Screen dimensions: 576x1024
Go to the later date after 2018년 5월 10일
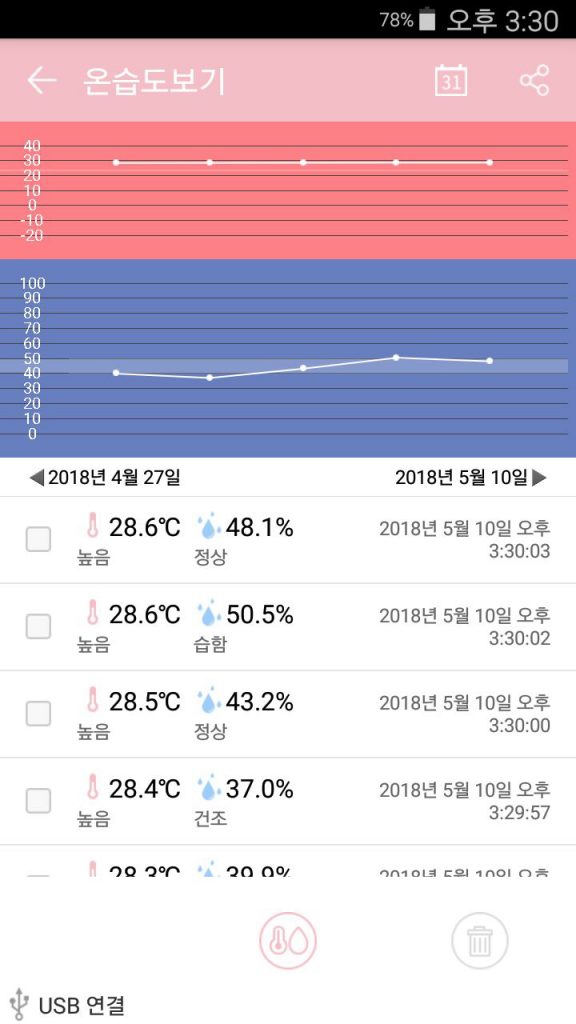pos(539,478)
